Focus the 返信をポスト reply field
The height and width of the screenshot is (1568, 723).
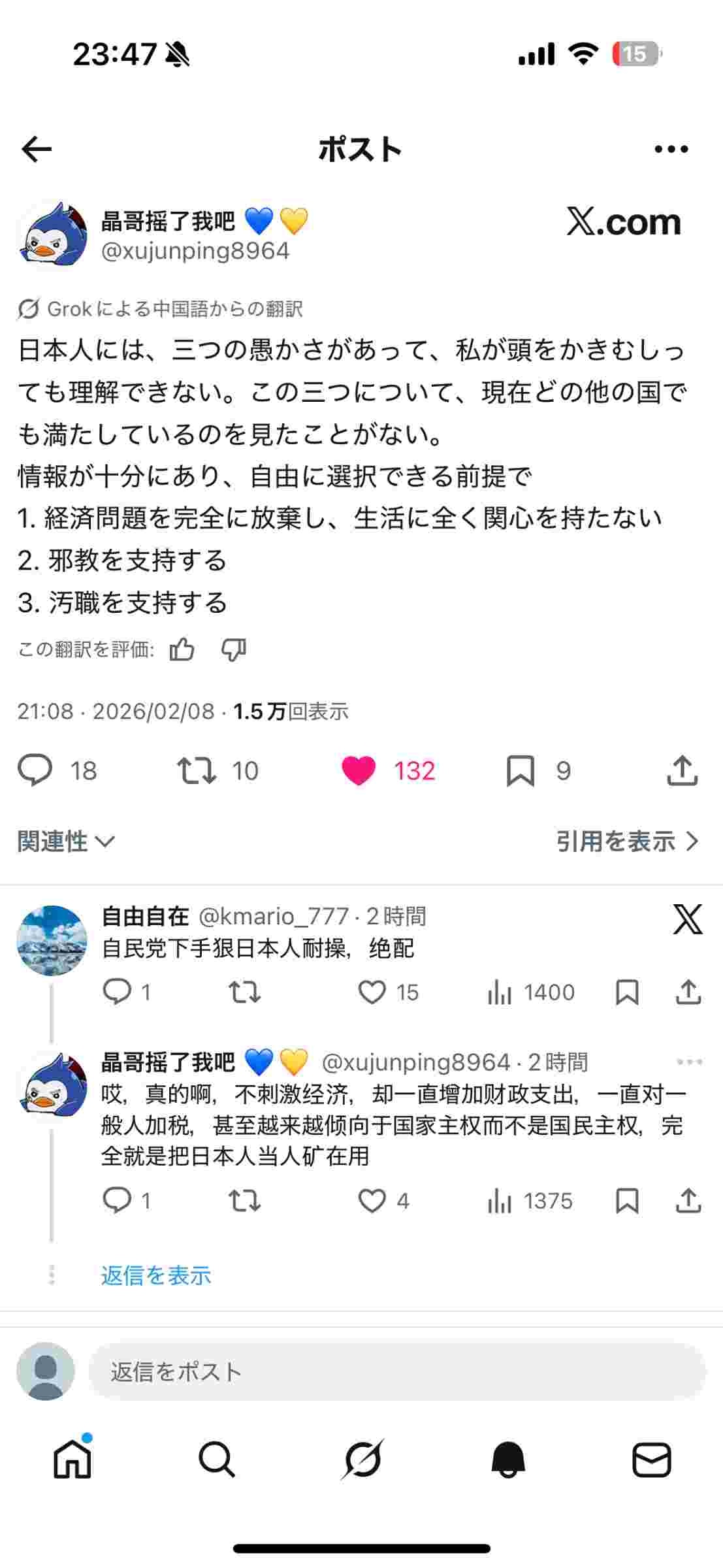(x=396, y=1371)
